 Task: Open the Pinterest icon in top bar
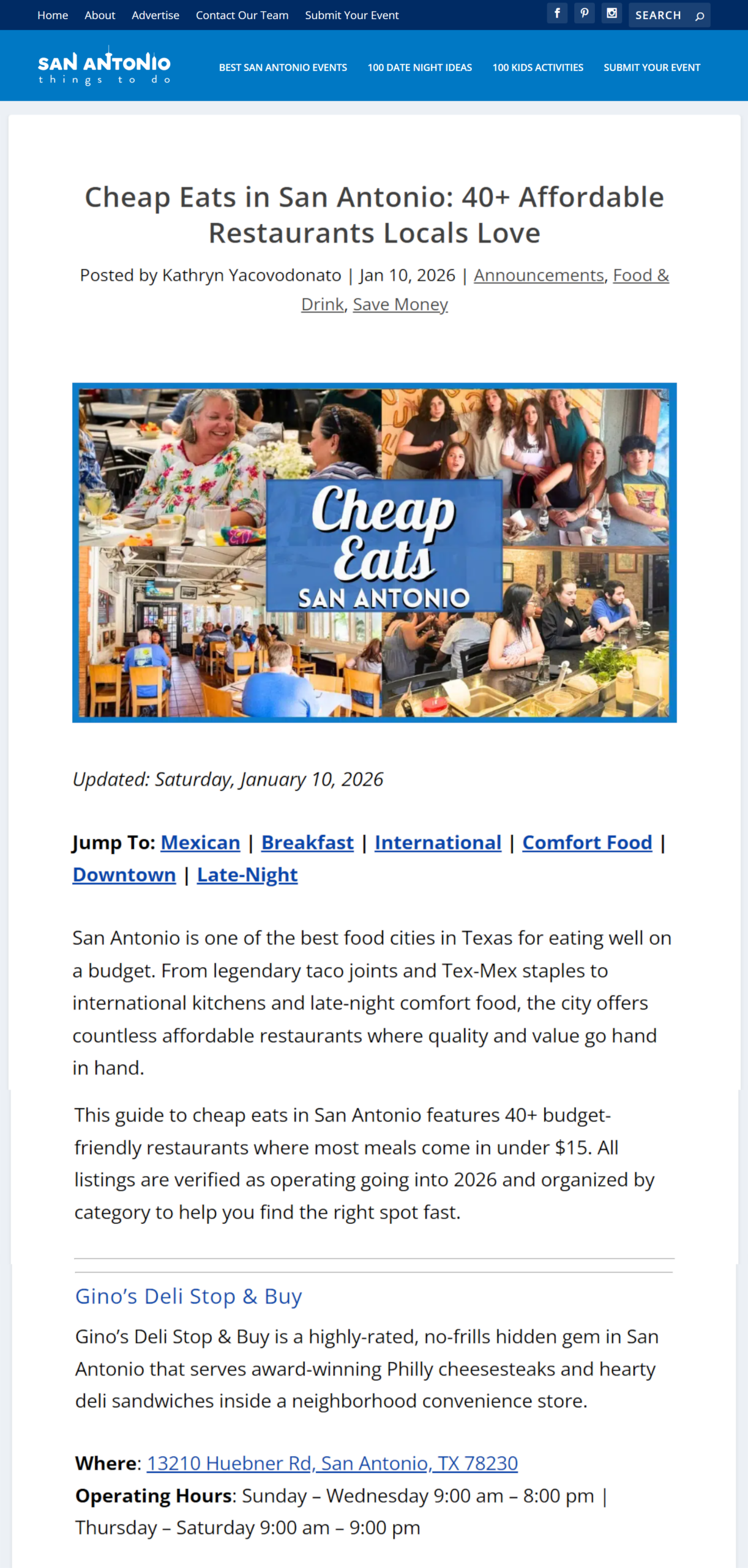pos(584,13)
